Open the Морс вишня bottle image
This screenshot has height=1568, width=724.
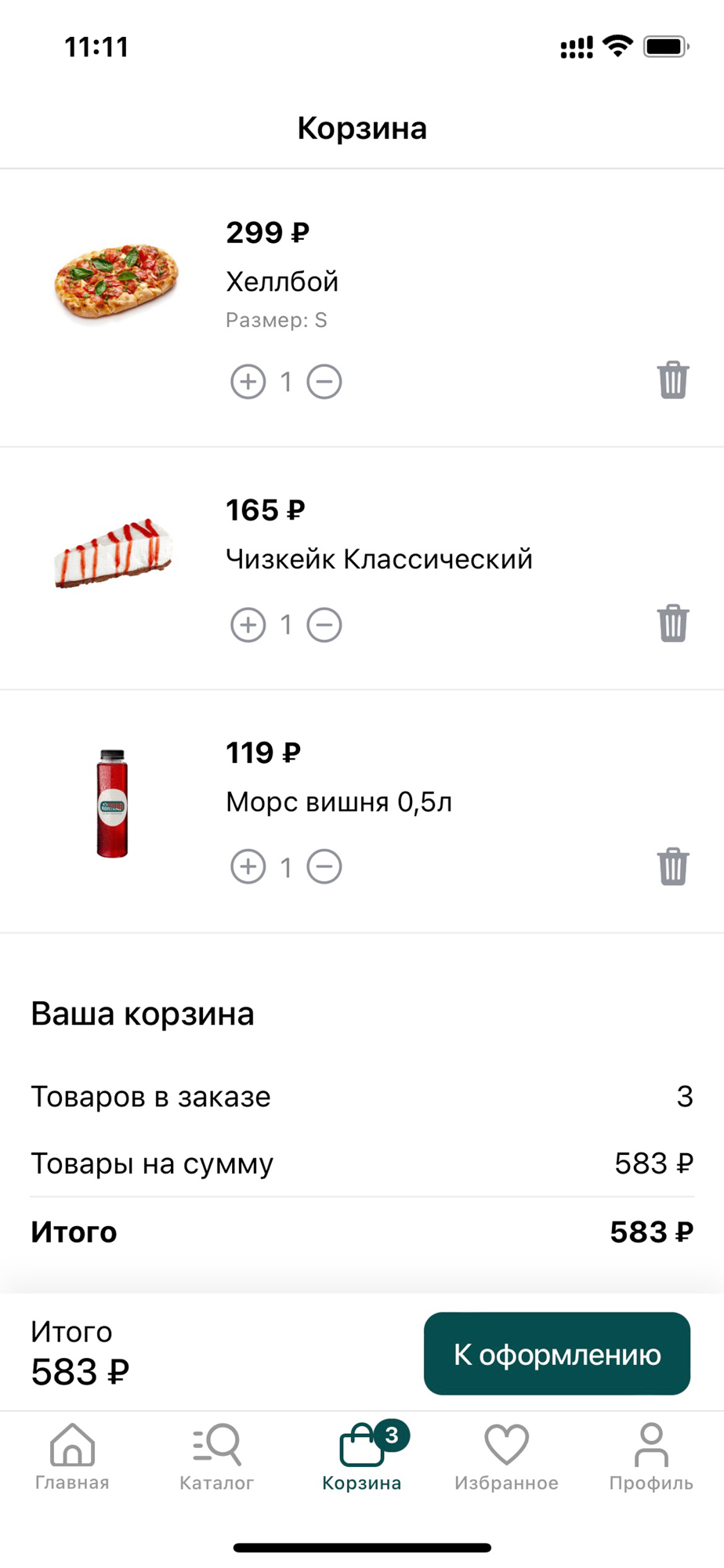[112, 803]
